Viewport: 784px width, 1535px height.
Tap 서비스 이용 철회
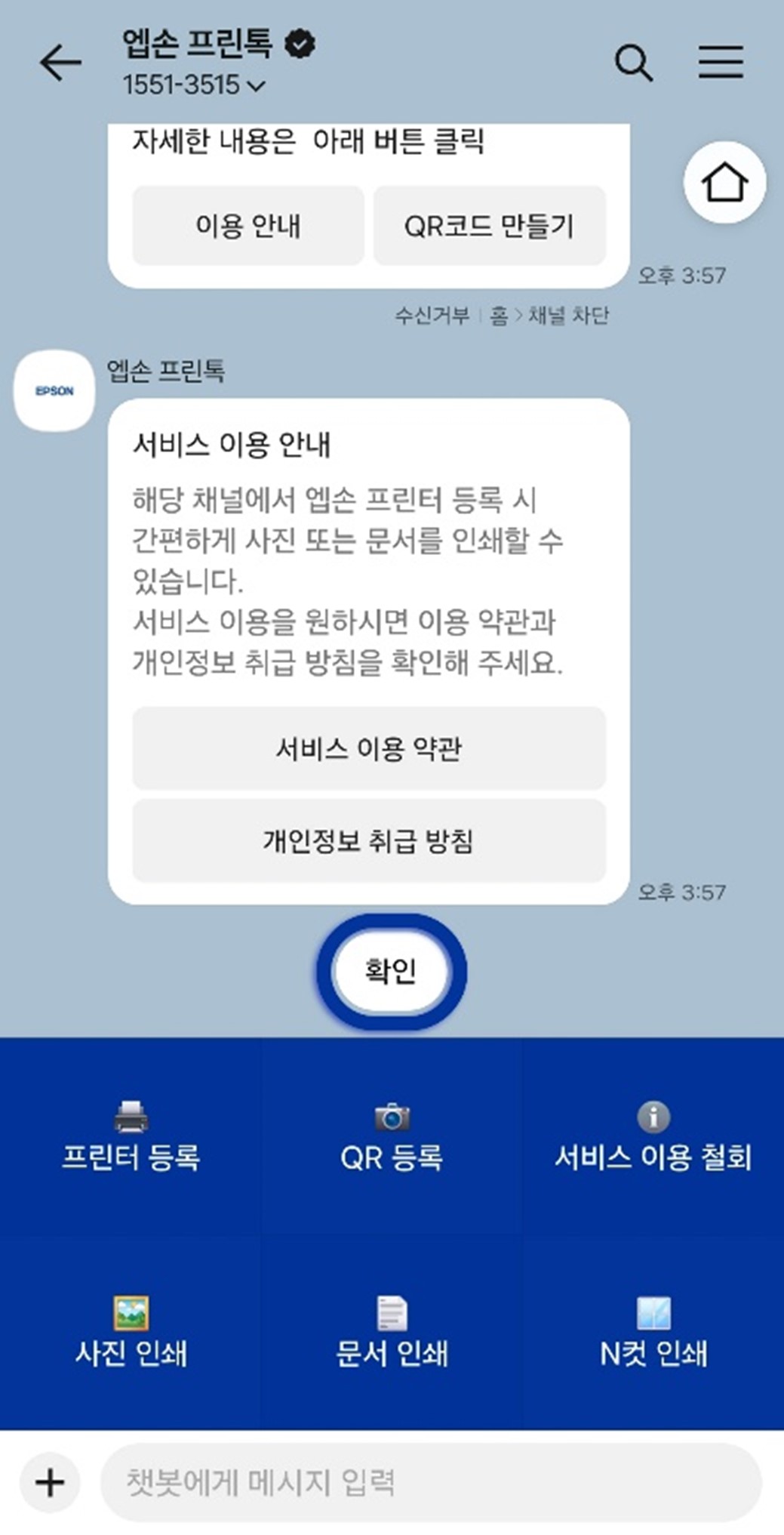pos(653,1137)
